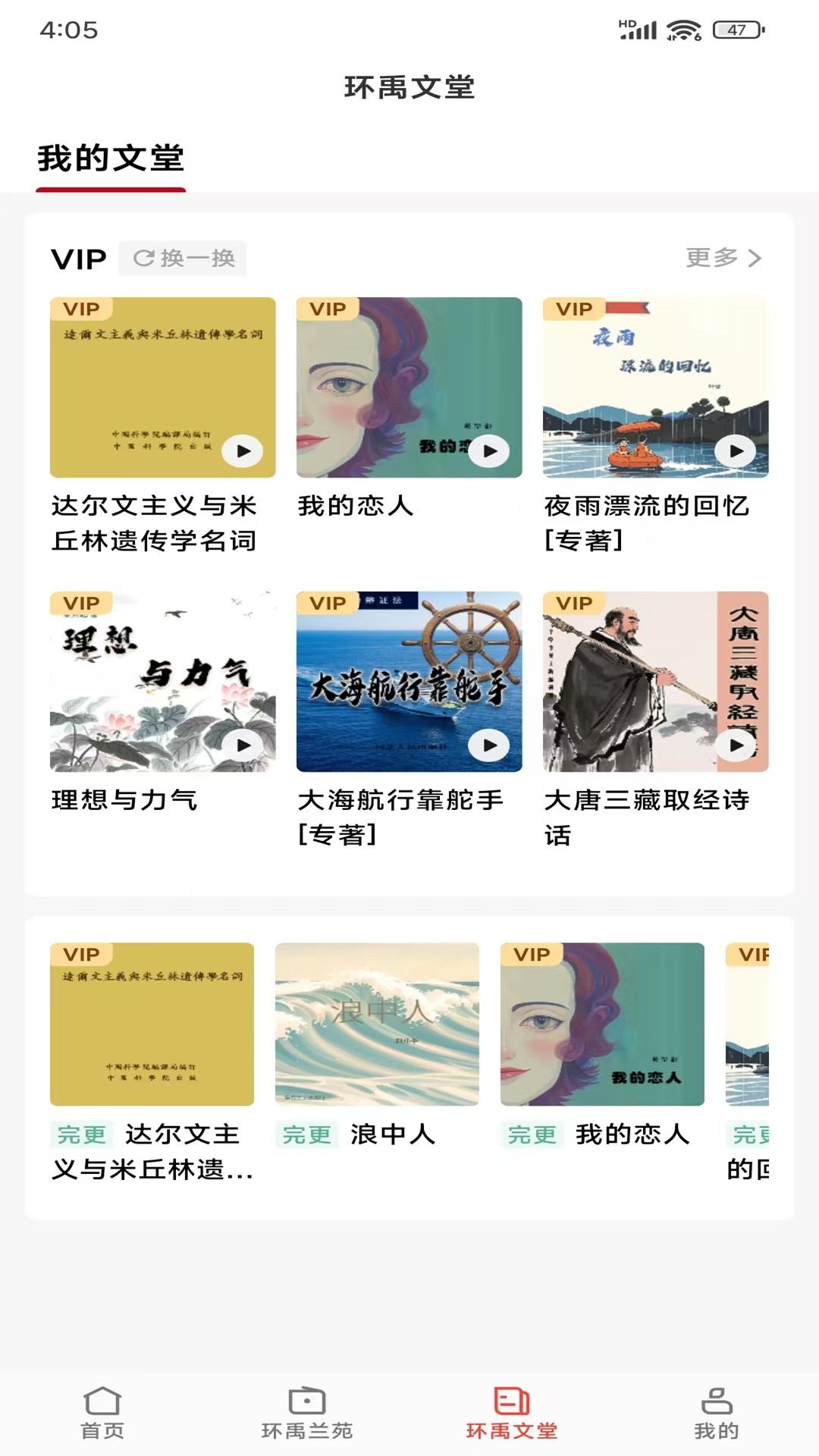Tap the chevron arrow next to 更多
Image resolution: width=819 pixels, height=1456 pixels.
pos(755,258)
